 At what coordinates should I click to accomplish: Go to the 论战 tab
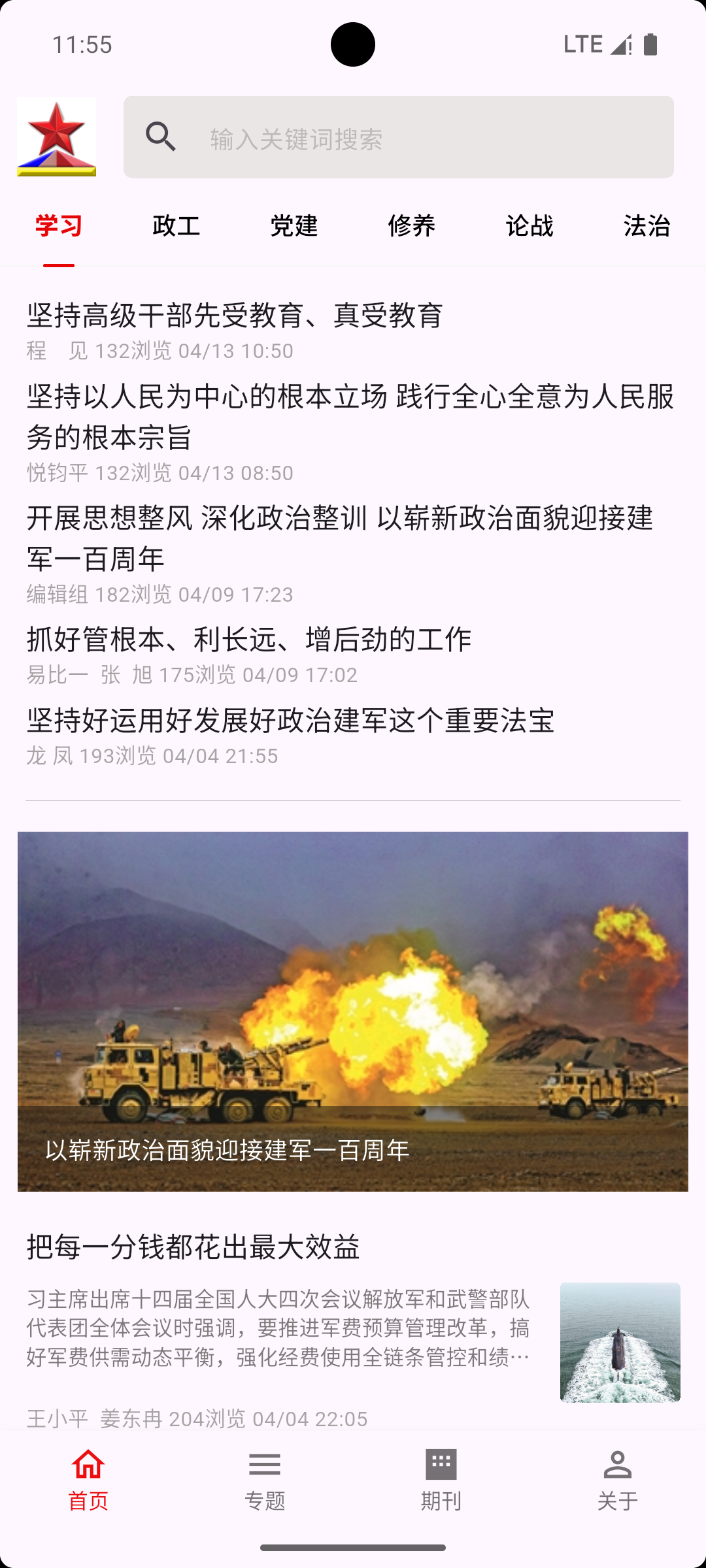(x=529, y=226)
